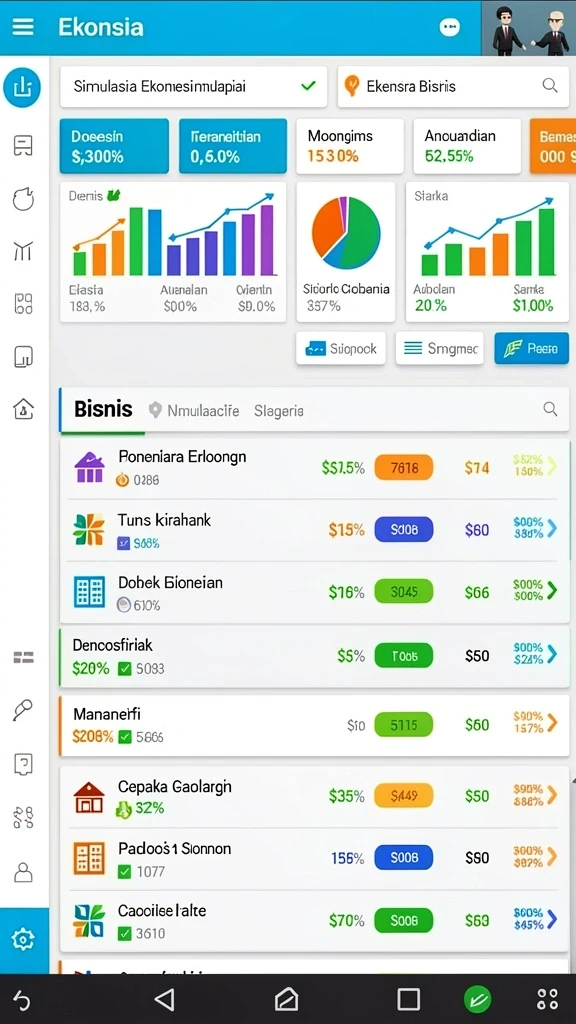Screen dimensions: 576x1024
Task: Open the home icon in sidebar
Action: click(24, 409)
